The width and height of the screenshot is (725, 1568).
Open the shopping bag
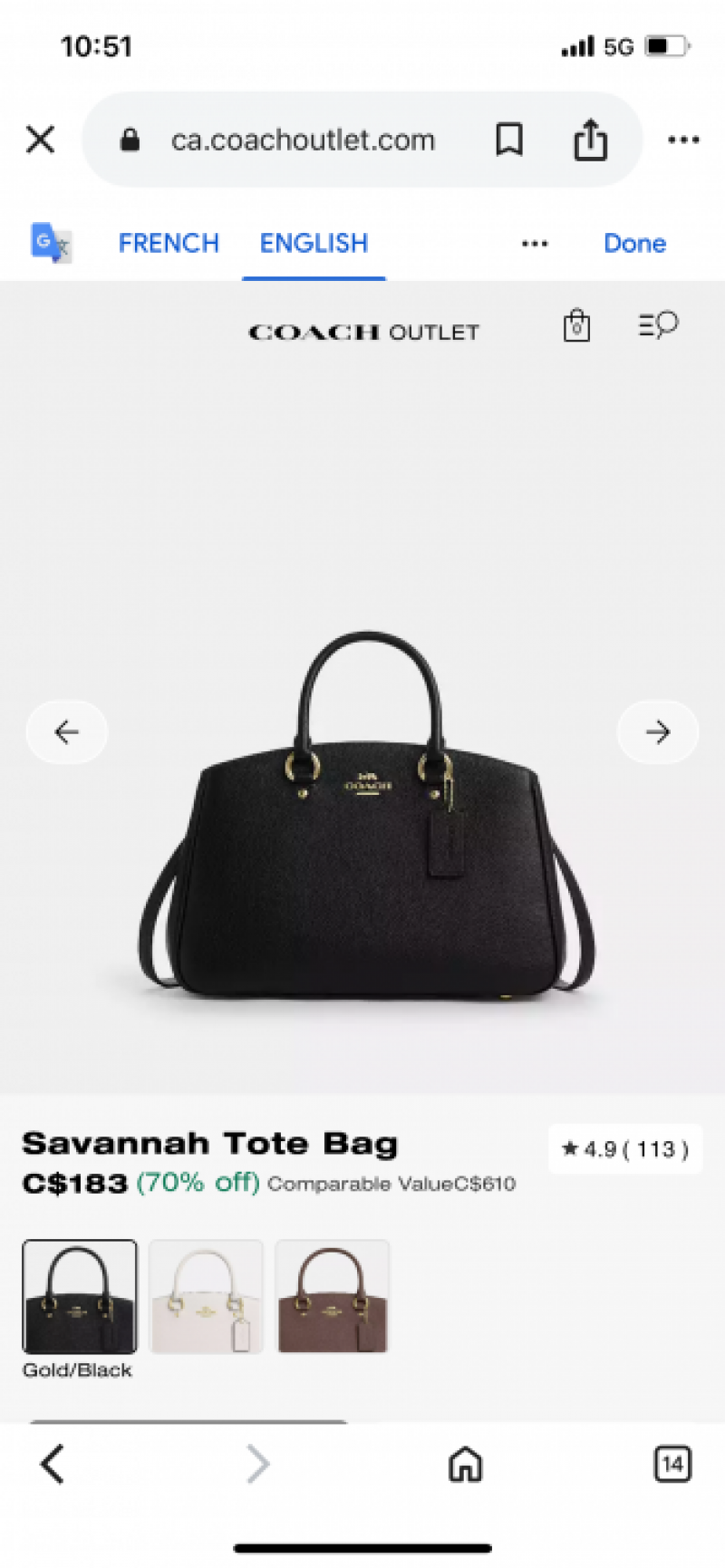(x=576, y=325)
